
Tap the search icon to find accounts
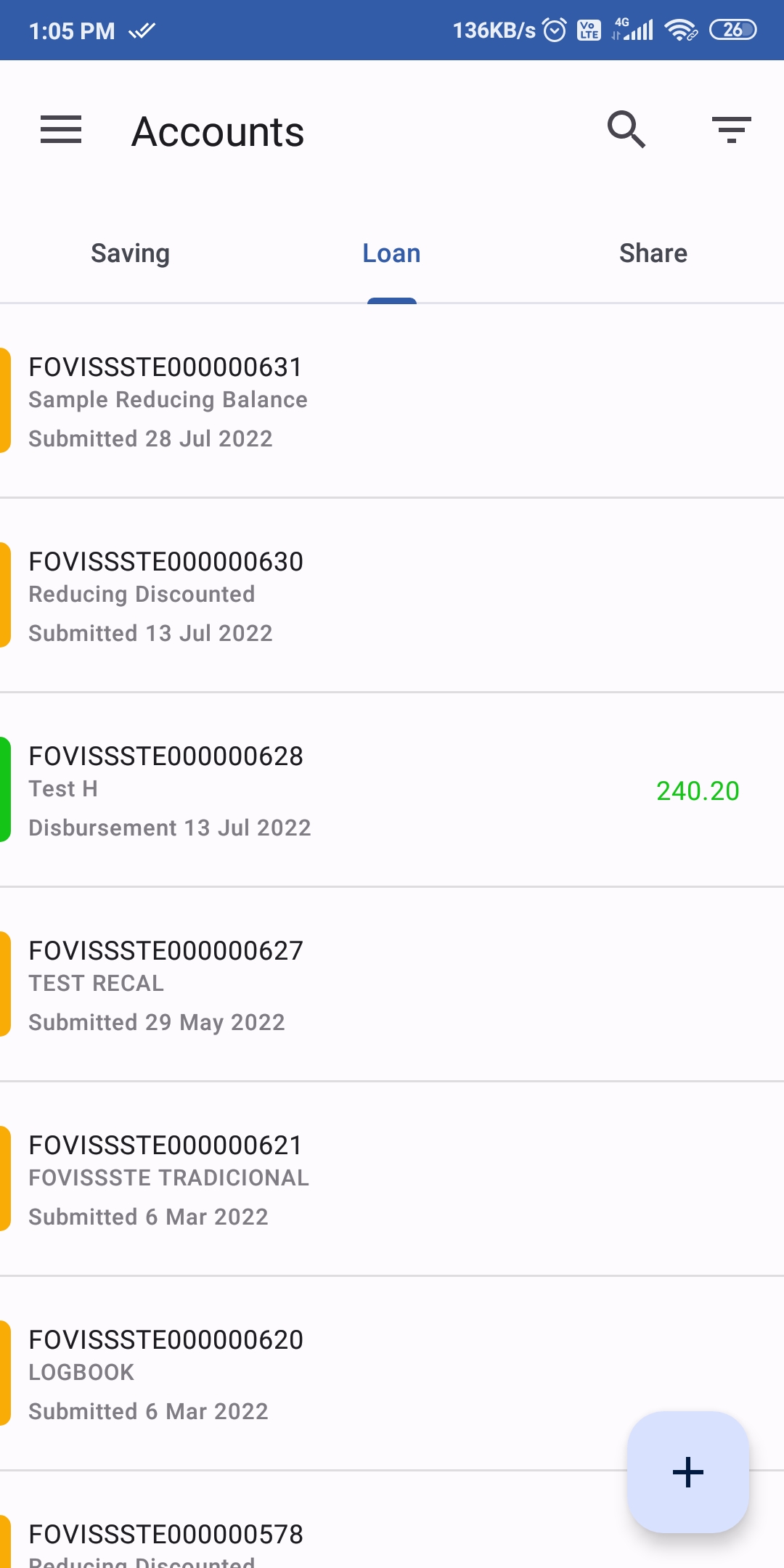pos(626,131)
